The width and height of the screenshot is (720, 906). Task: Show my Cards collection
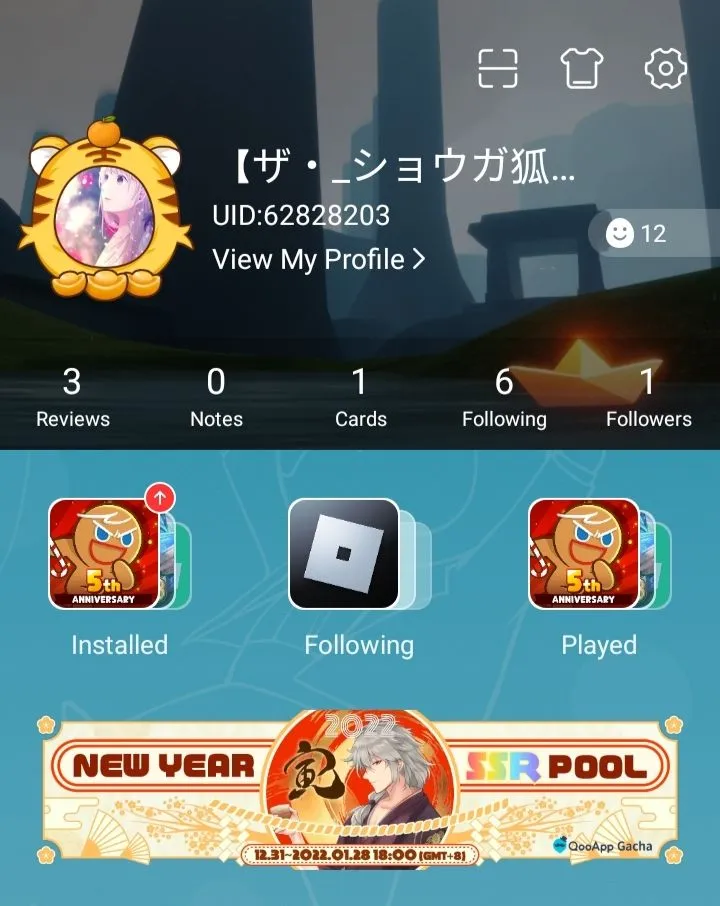(360, 397)
